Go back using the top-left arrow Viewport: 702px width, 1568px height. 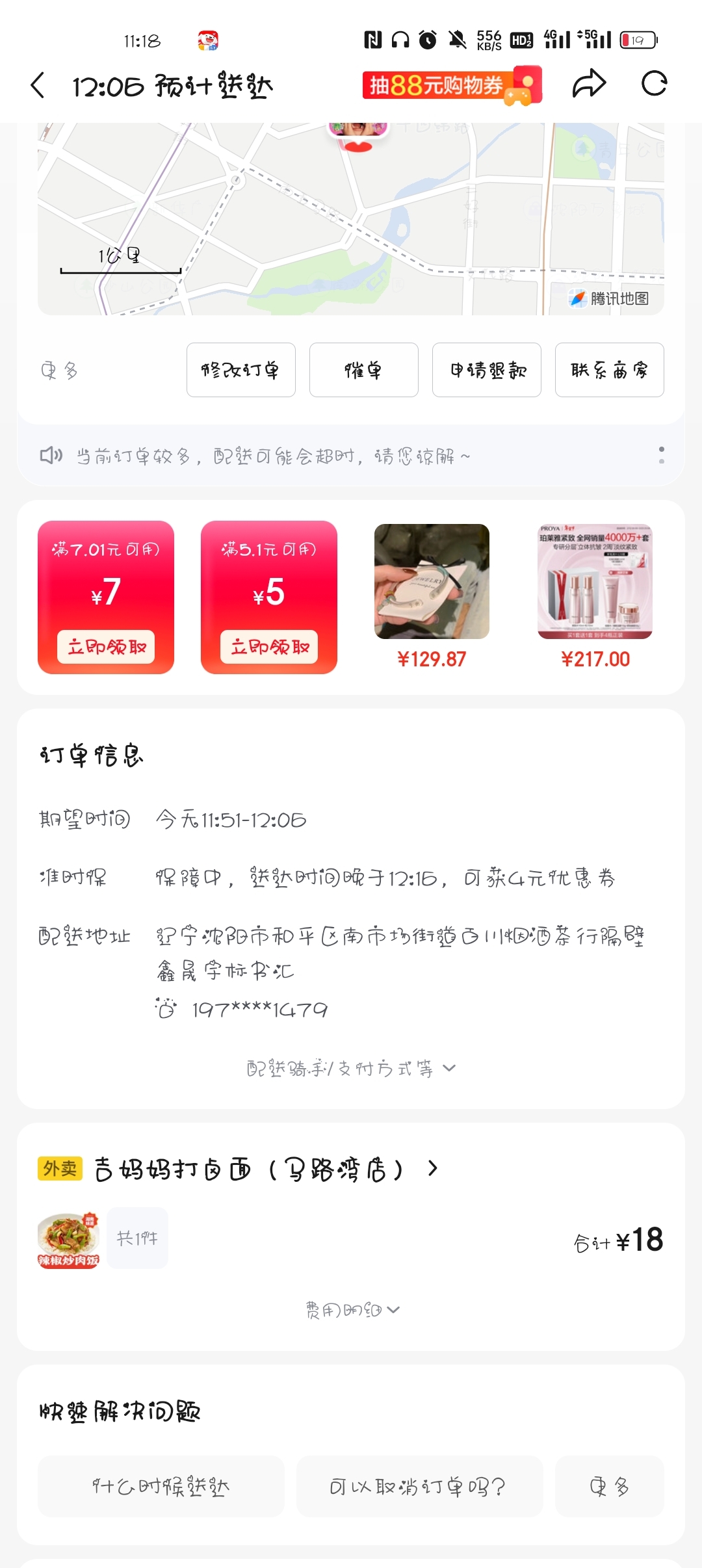pos(38,85)
